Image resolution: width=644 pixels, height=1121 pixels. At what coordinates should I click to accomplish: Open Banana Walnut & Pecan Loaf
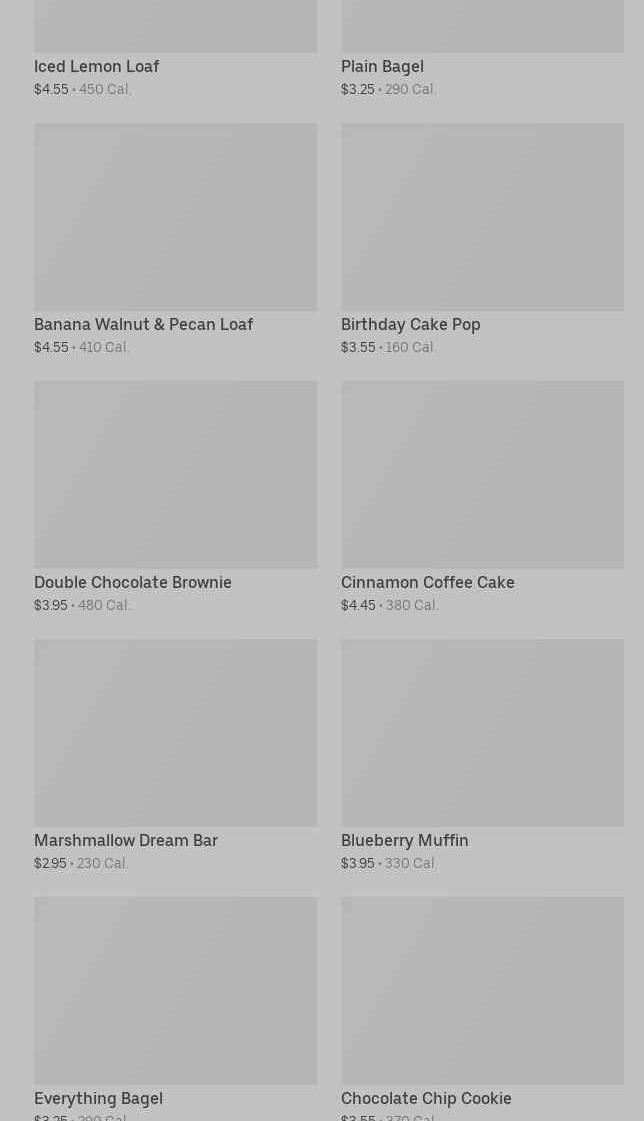point(175,239)
